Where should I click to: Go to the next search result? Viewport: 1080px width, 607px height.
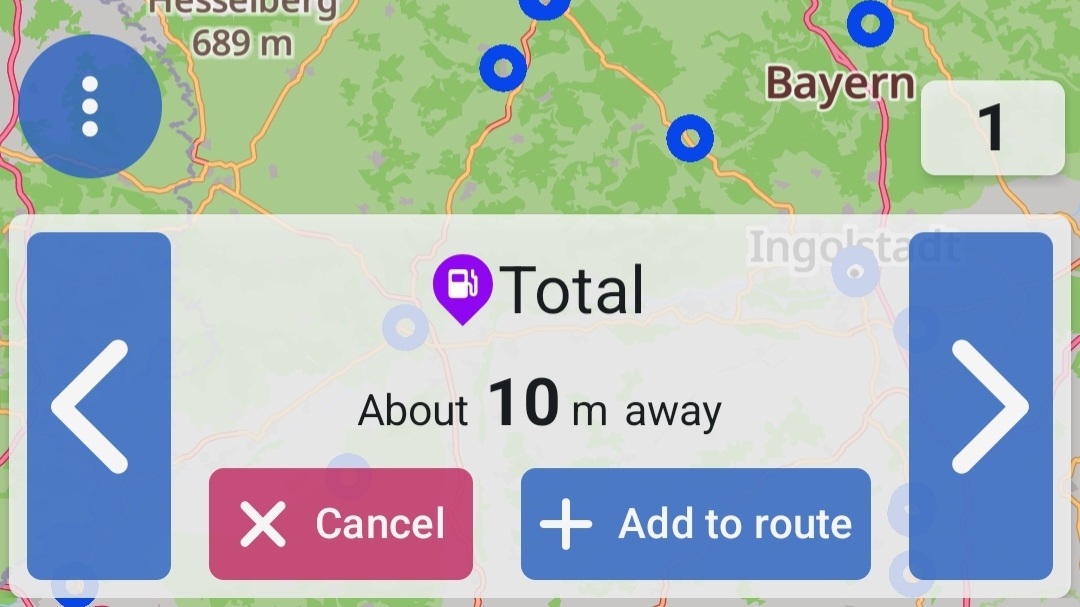pos(981,406)
